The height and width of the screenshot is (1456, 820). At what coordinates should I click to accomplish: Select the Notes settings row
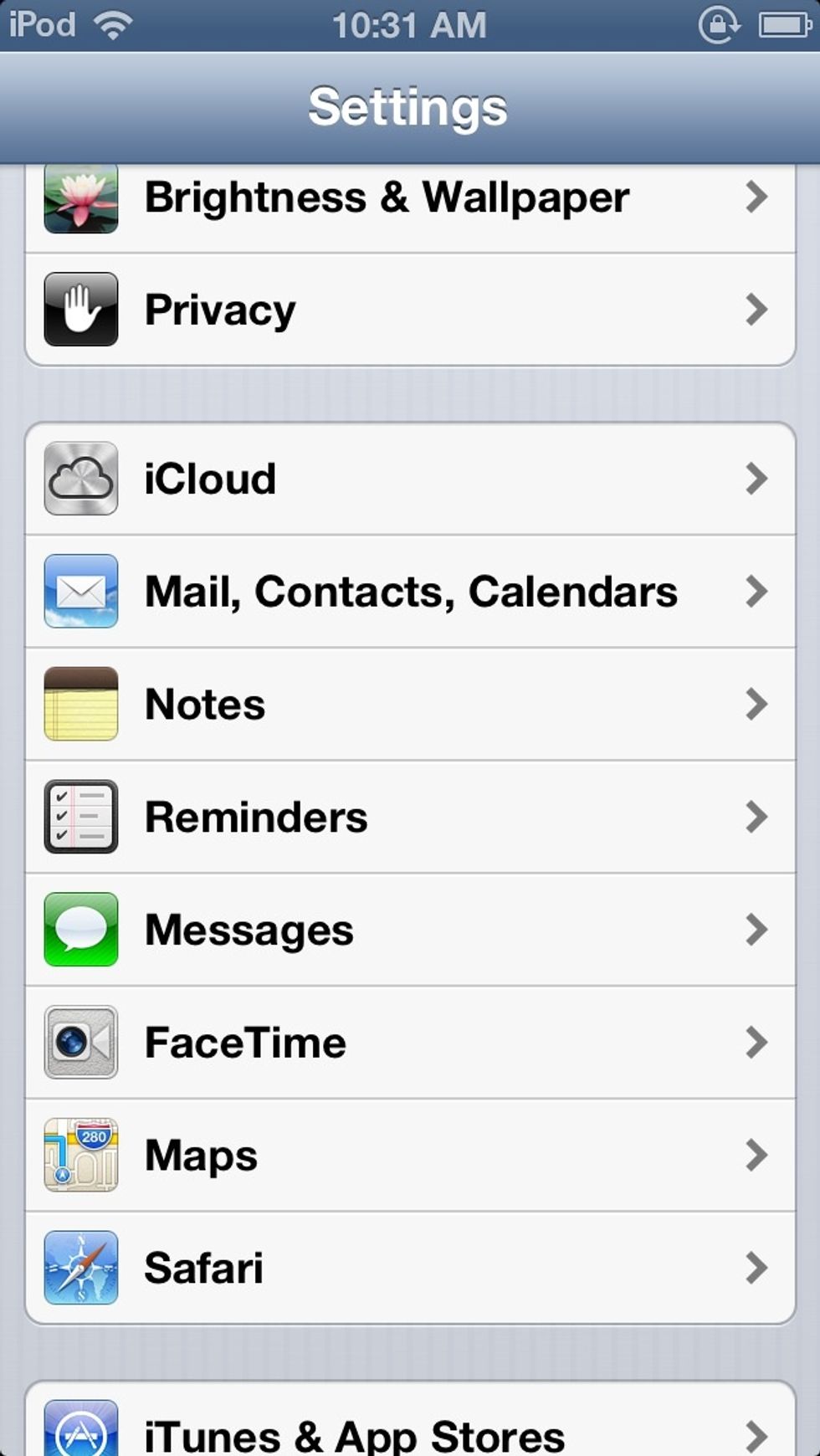410,704
